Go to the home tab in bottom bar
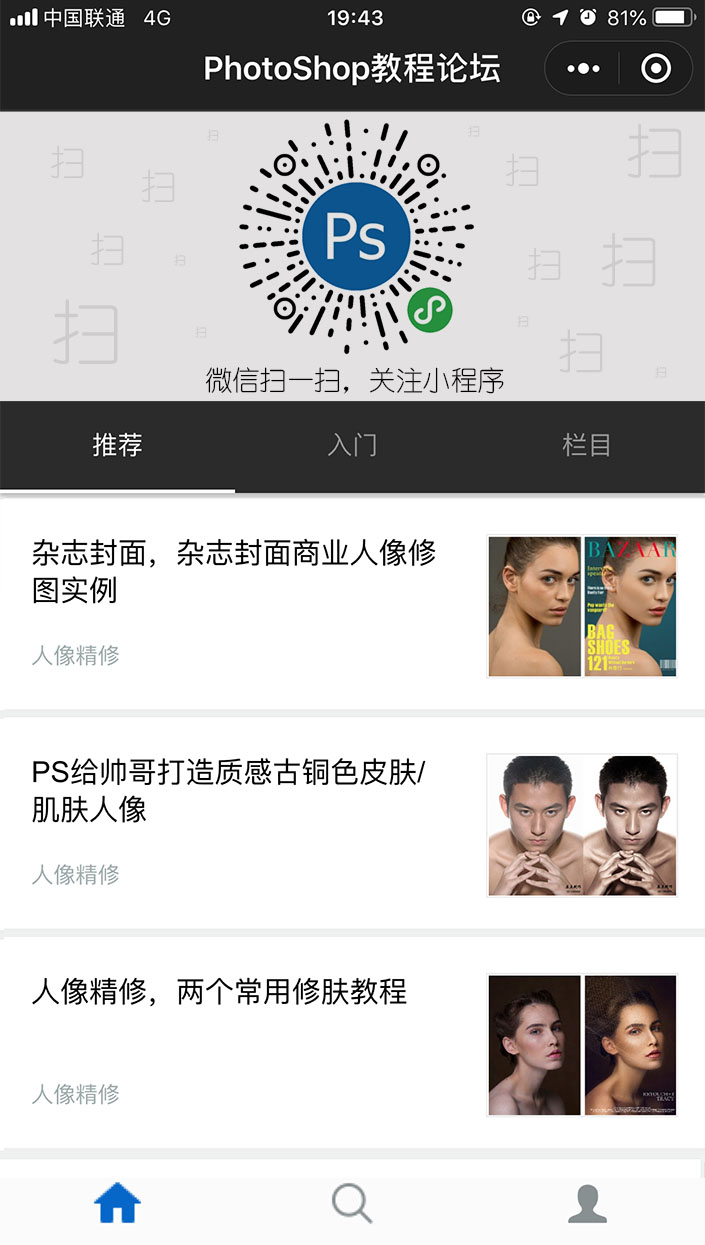This screenshot has width=705, height=1245. click(118, 1204)
